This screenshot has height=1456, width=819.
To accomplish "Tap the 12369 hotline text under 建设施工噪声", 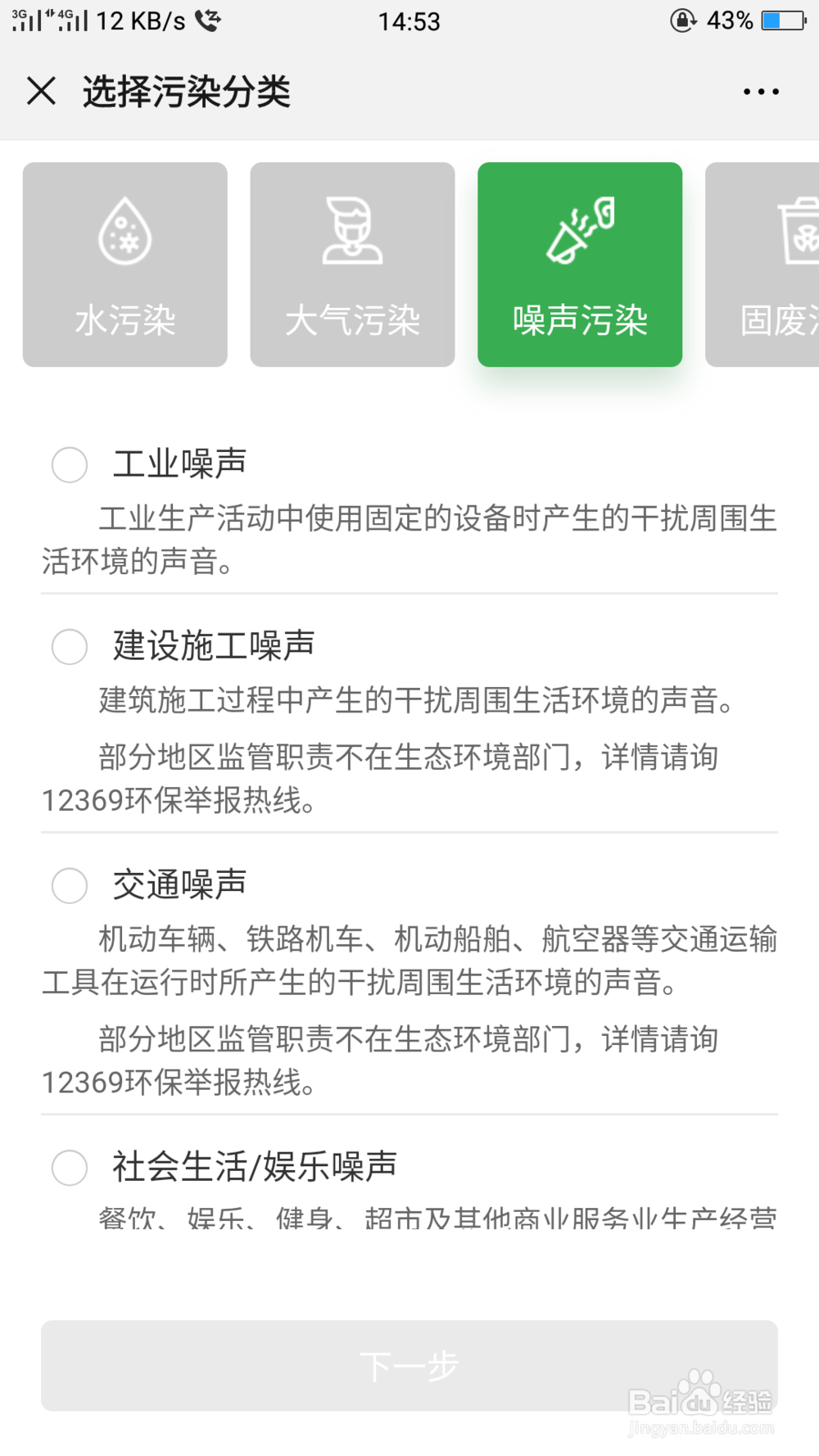I will click(x=180, y=798).
